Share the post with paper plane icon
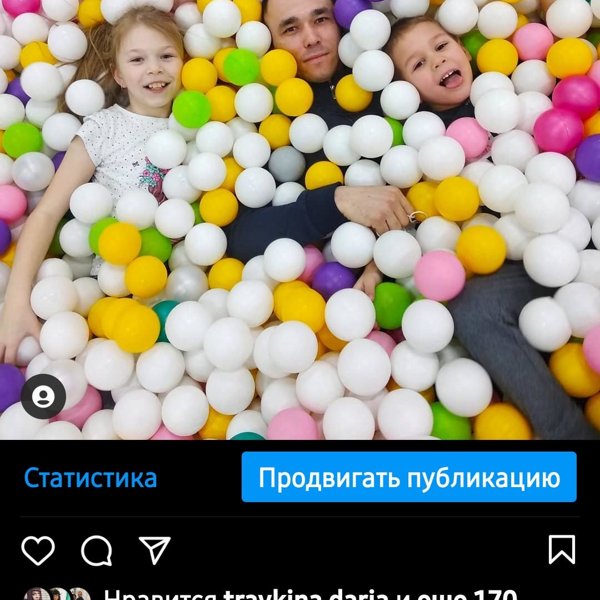This screenshot has width=600, height=600. [x=154, y=550]
